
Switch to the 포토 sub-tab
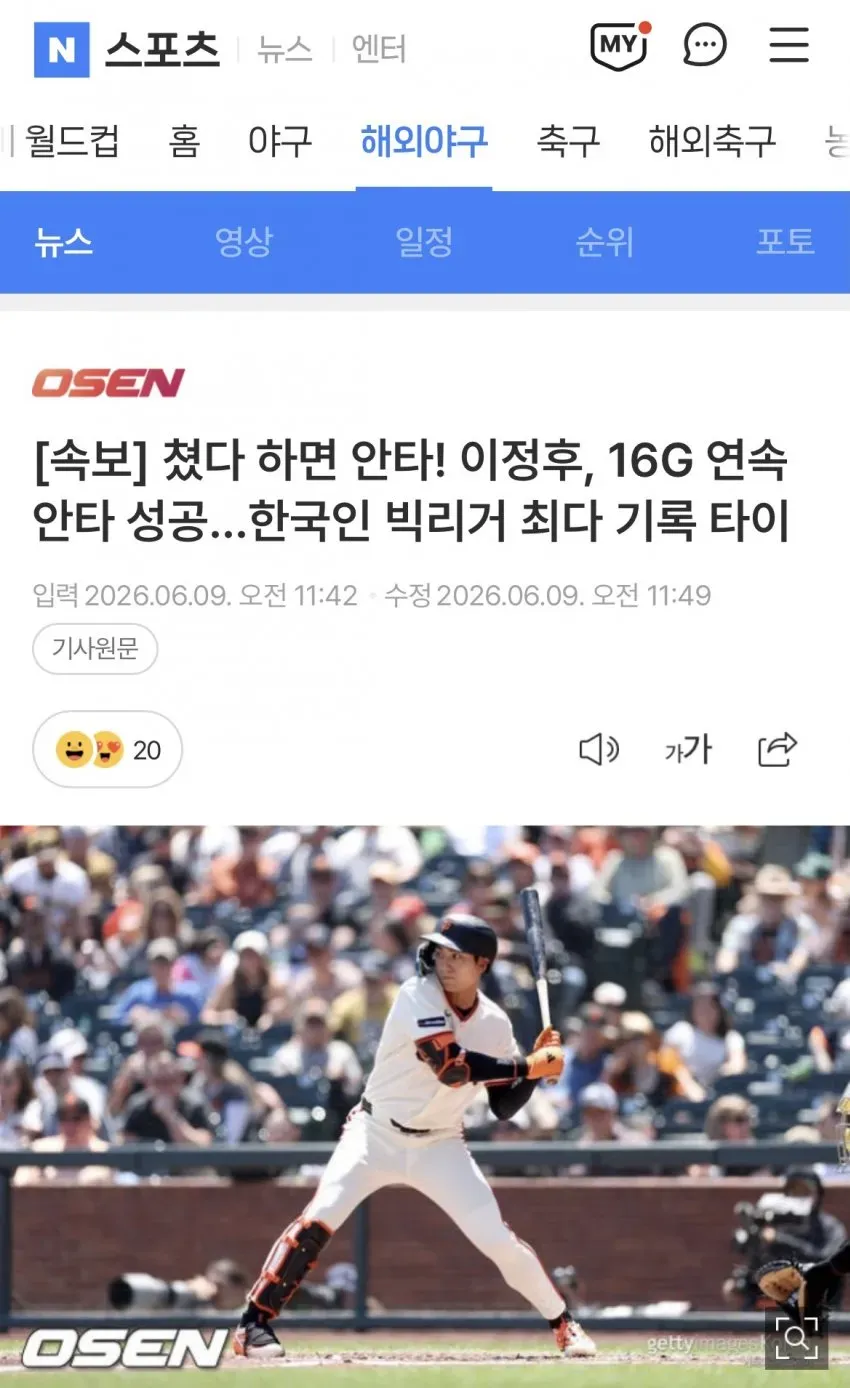click(x=785, y=242)
